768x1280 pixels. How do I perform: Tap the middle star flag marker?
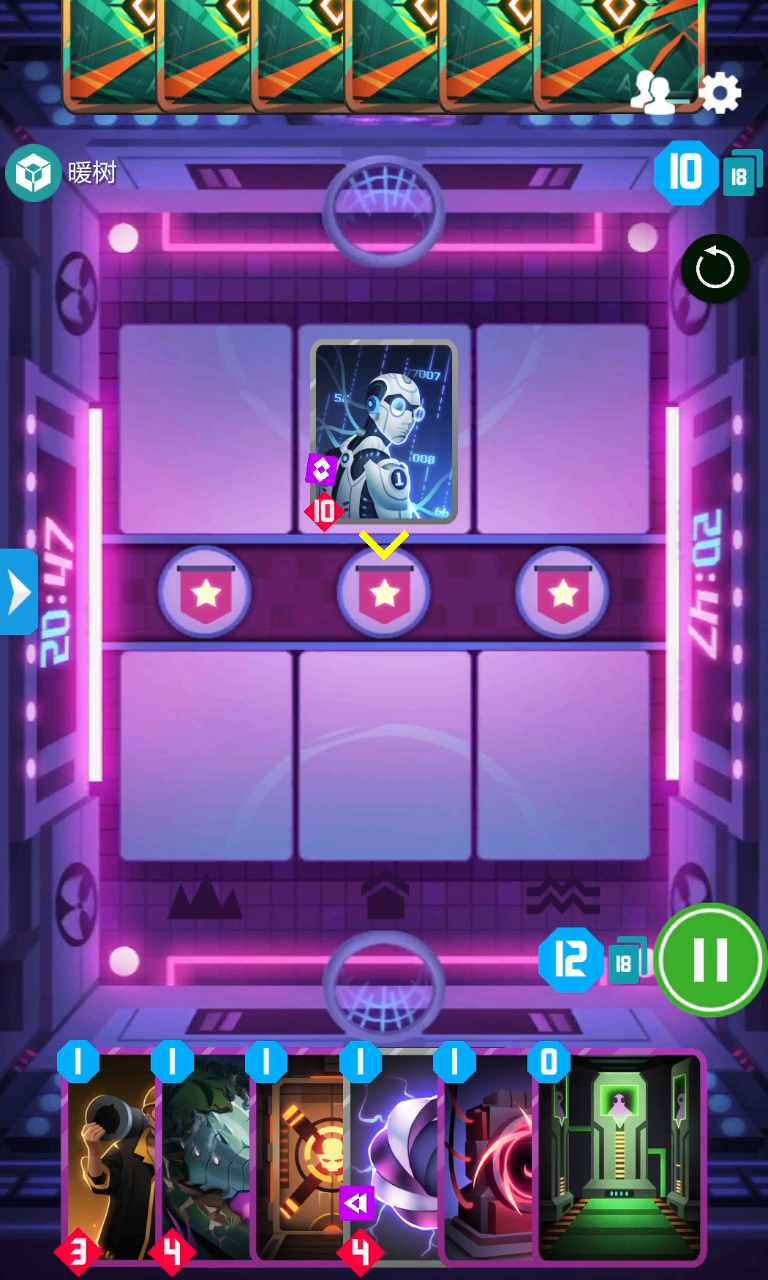tap(384, 592)
